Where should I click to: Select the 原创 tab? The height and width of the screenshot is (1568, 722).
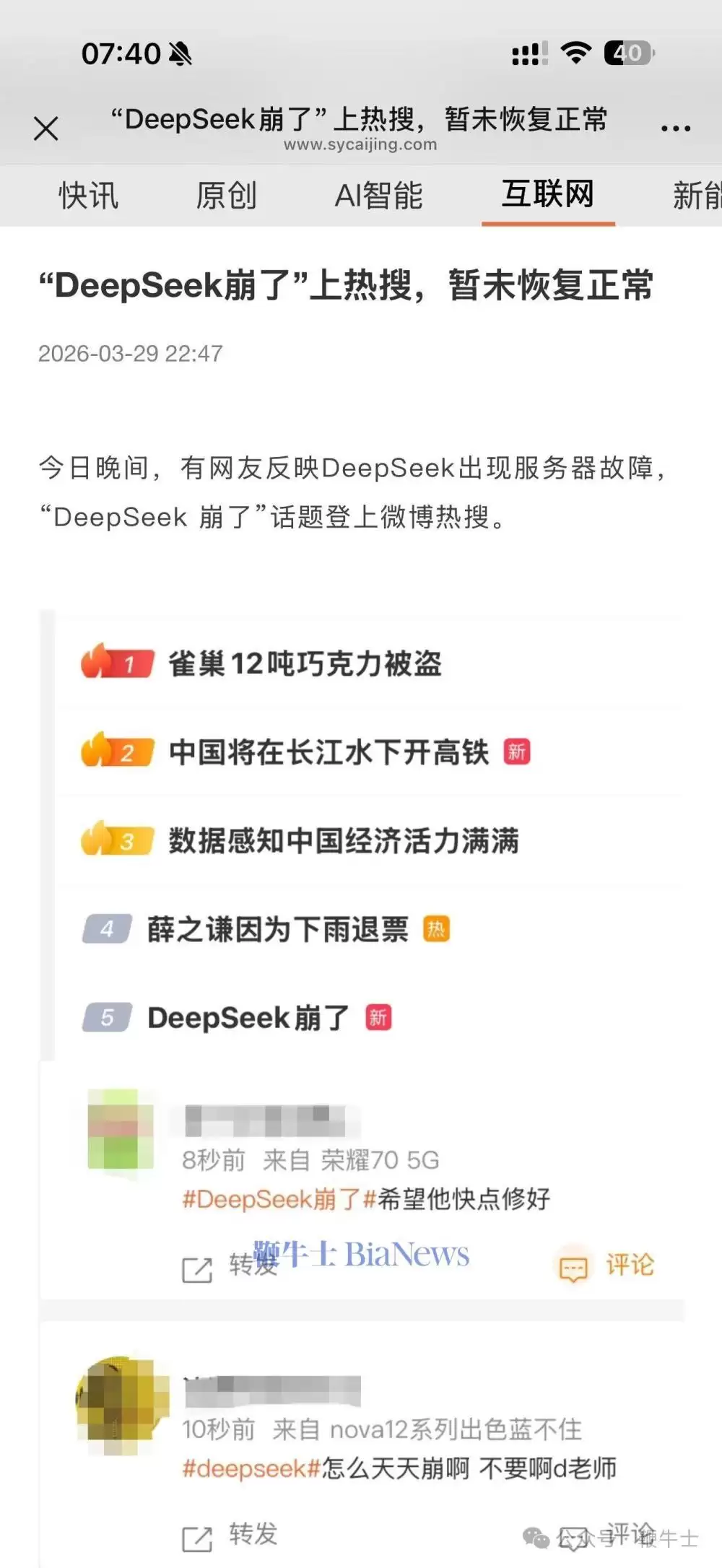tap(227, 196)
